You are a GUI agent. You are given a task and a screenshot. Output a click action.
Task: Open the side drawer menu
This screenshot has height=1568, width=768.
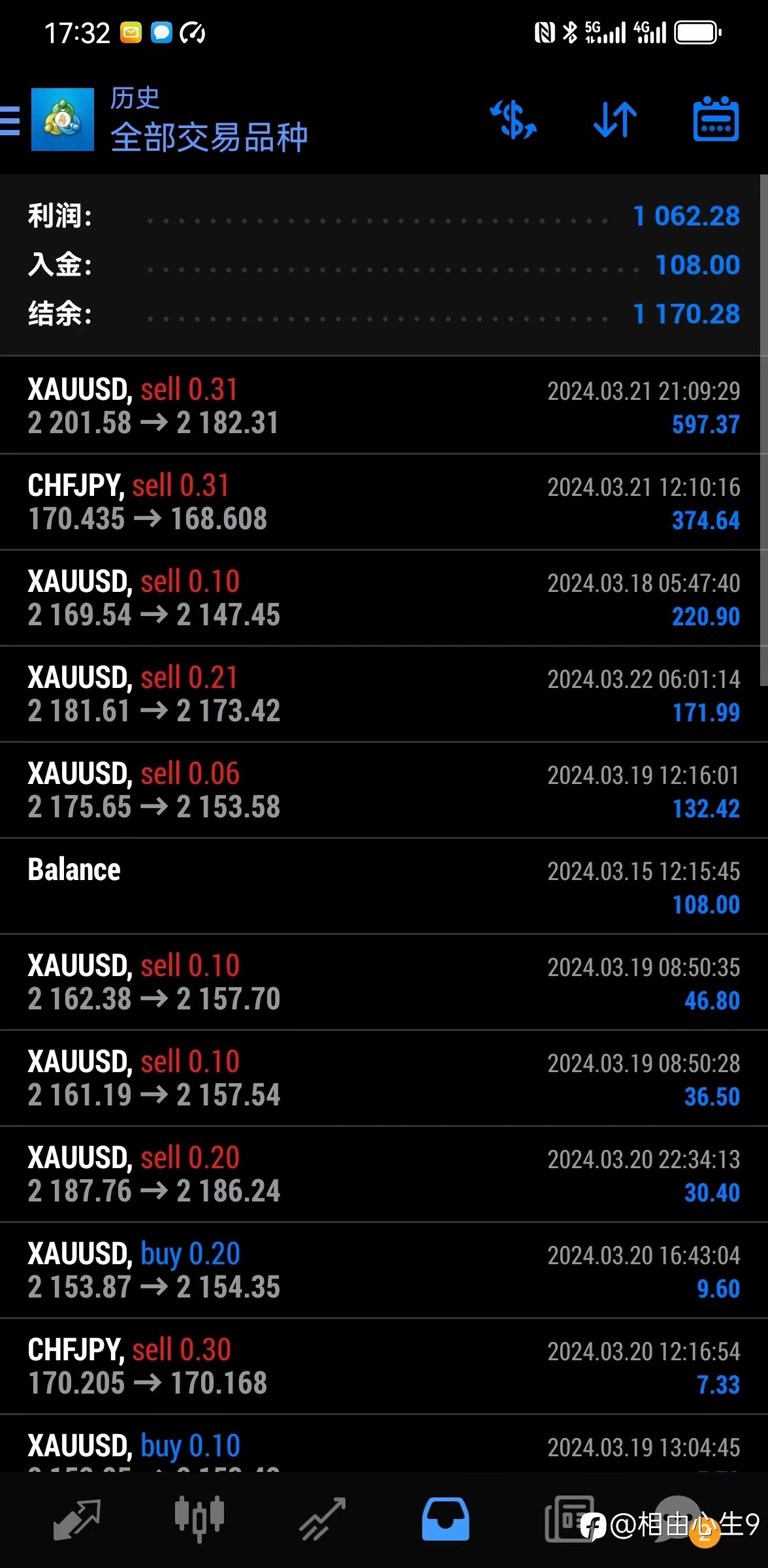point(9,120)
